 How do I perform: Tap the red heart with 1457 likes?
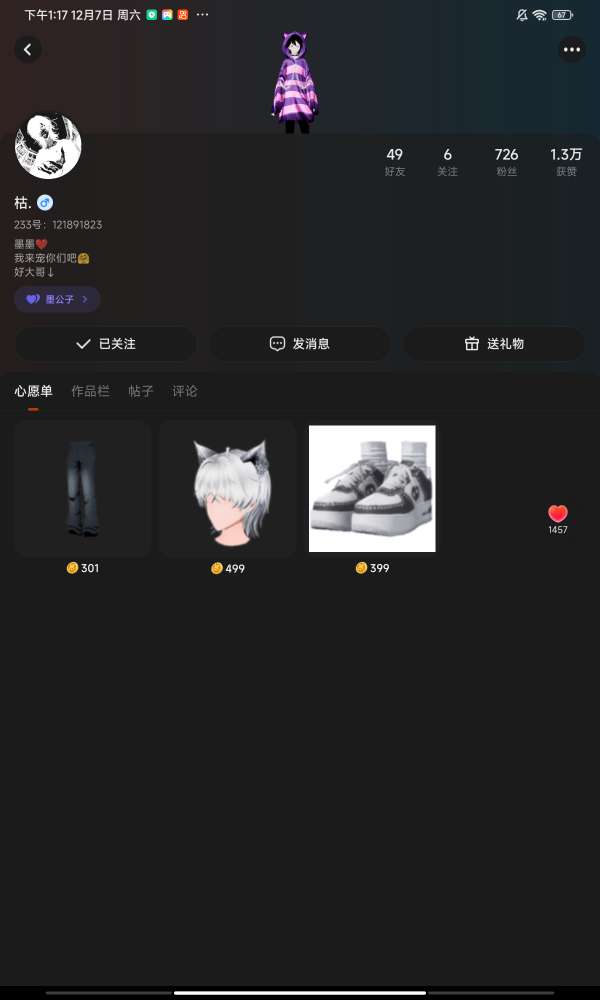click(558, 515)
